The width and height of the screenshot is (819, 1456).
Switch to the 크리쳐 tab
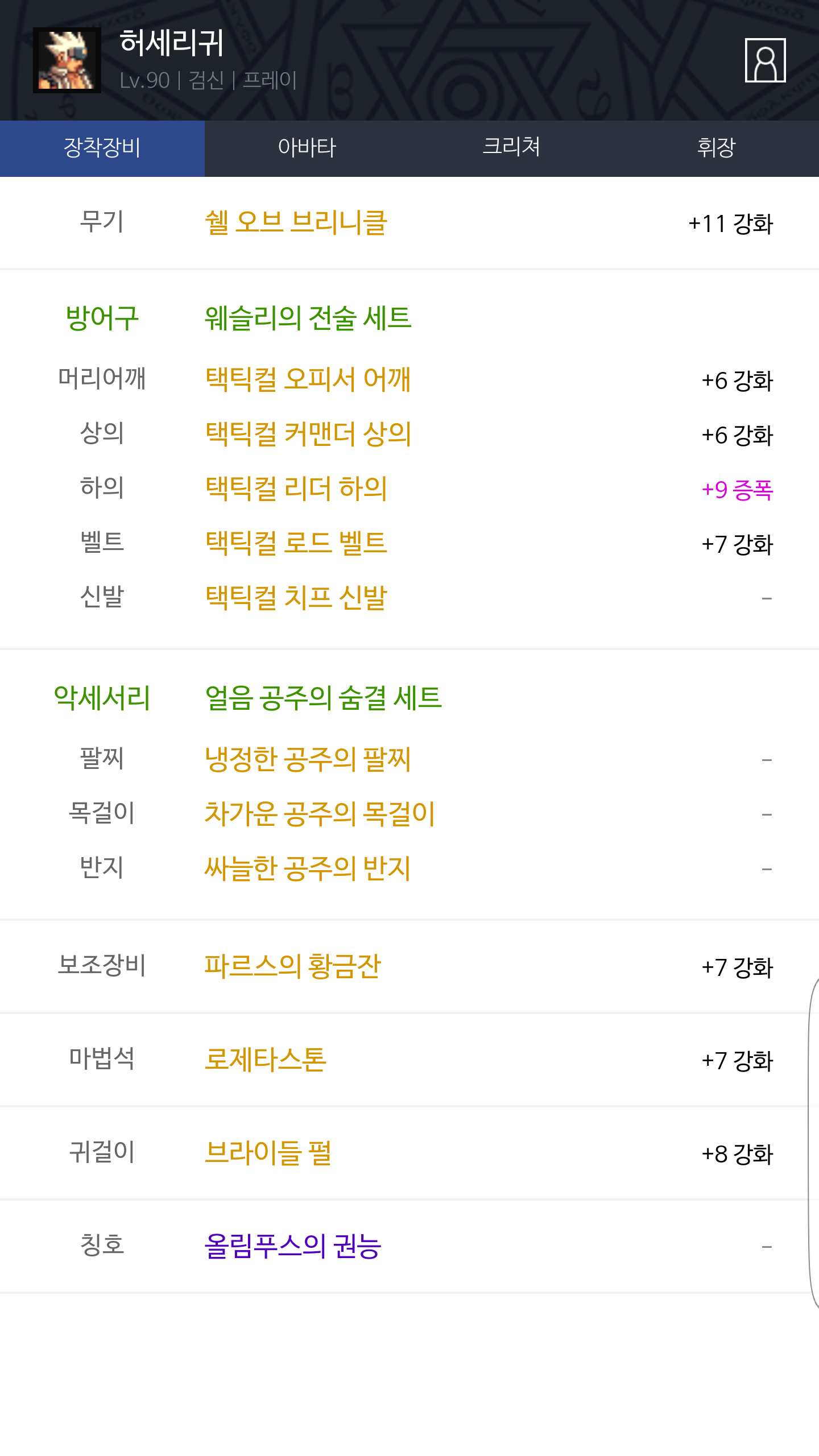coord(511,148)
